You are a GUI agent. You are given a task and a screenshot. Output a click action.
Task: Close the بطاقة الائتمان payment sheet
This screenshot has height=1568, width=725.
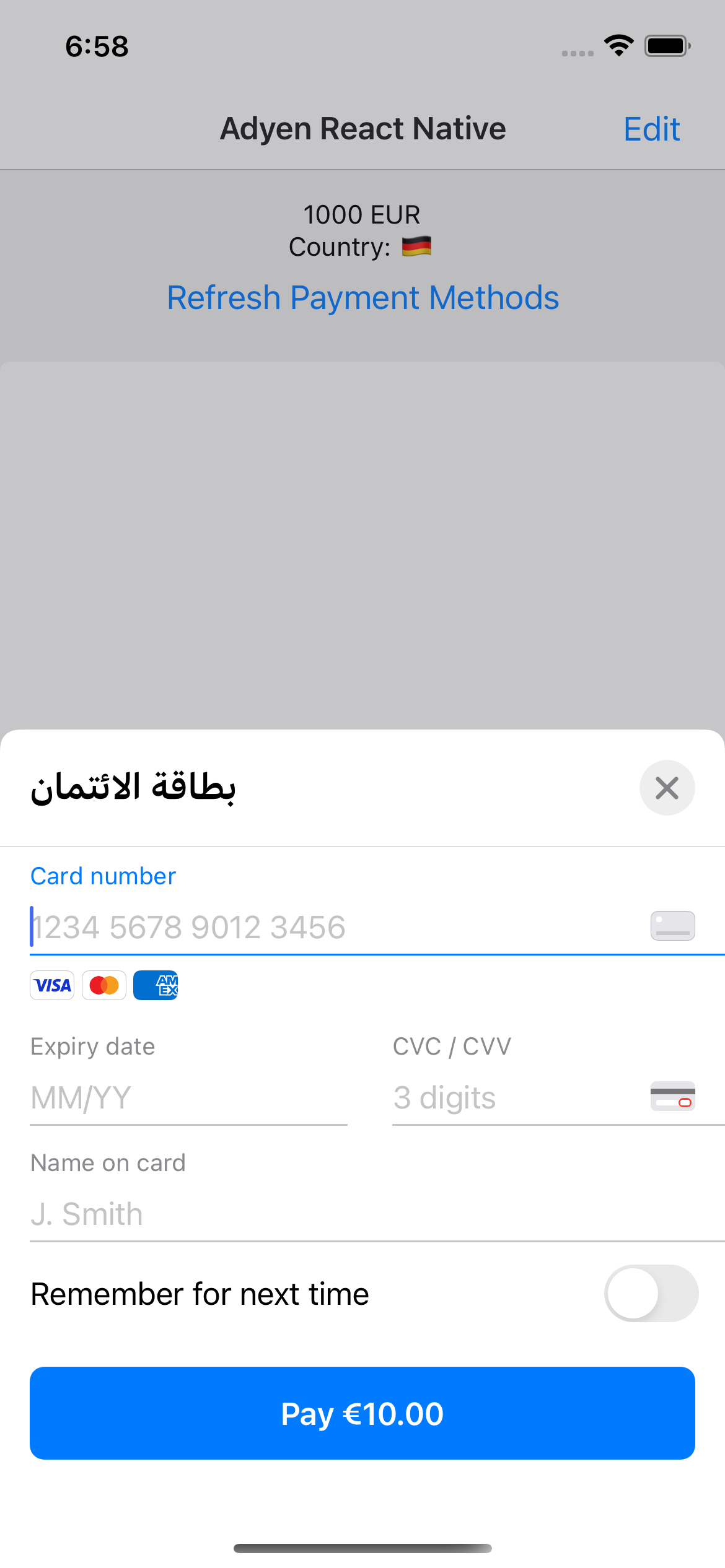(x=667, y=788)
